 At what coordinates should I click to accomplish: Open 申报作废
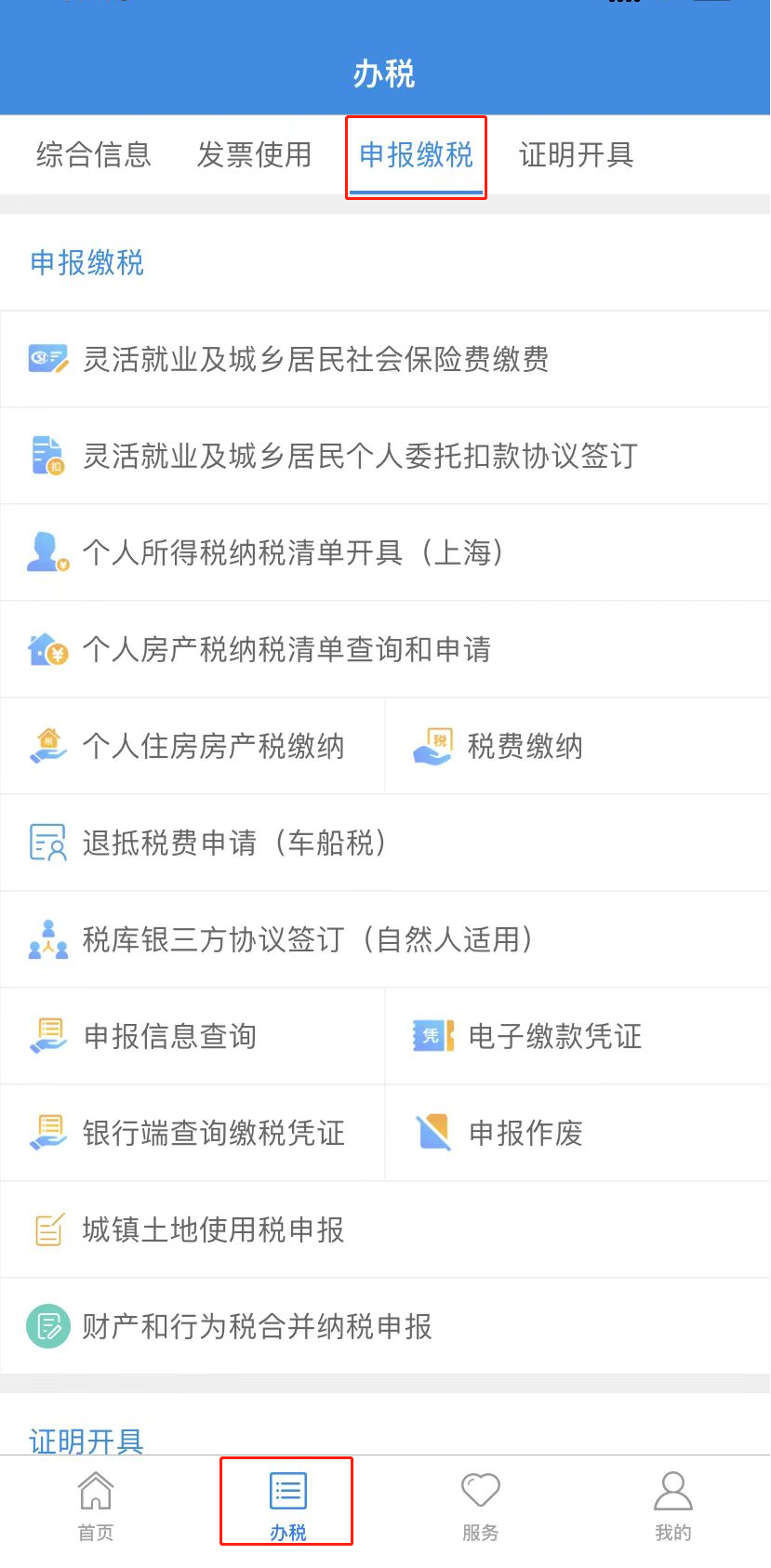tap(578, 1133)
